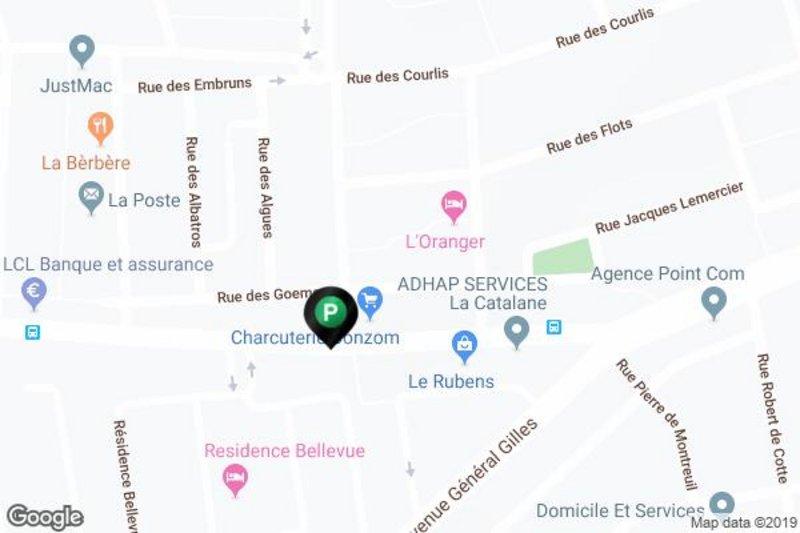Open the JustMac location pin
The image size is (800, 533).
tap(81, 49)
